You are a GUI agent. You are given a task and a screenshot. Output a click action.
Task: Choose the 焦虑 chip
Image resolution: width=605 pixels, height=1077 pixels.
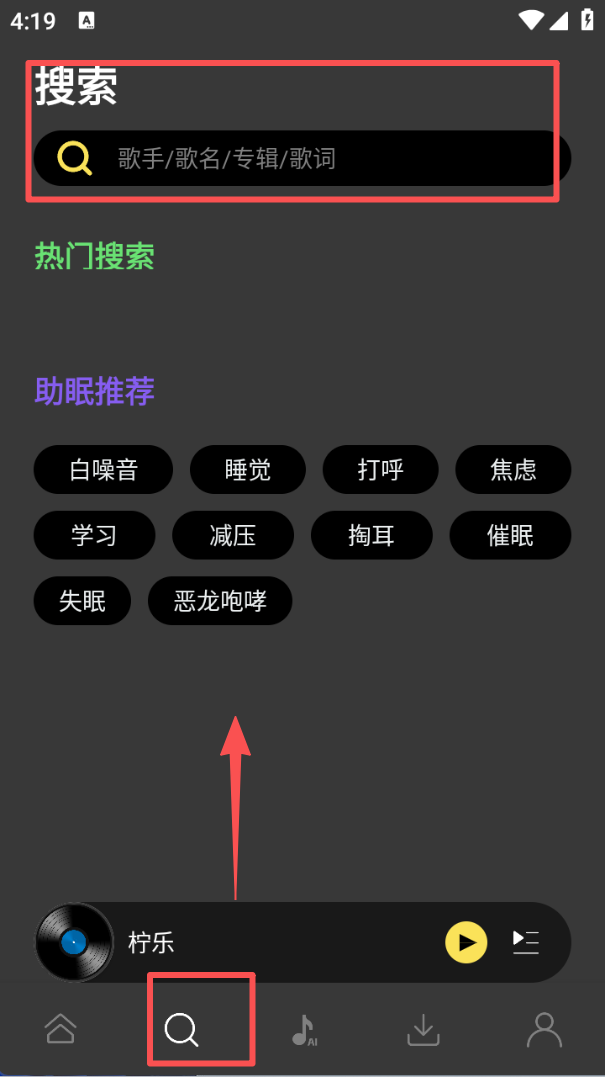(513, 470)
